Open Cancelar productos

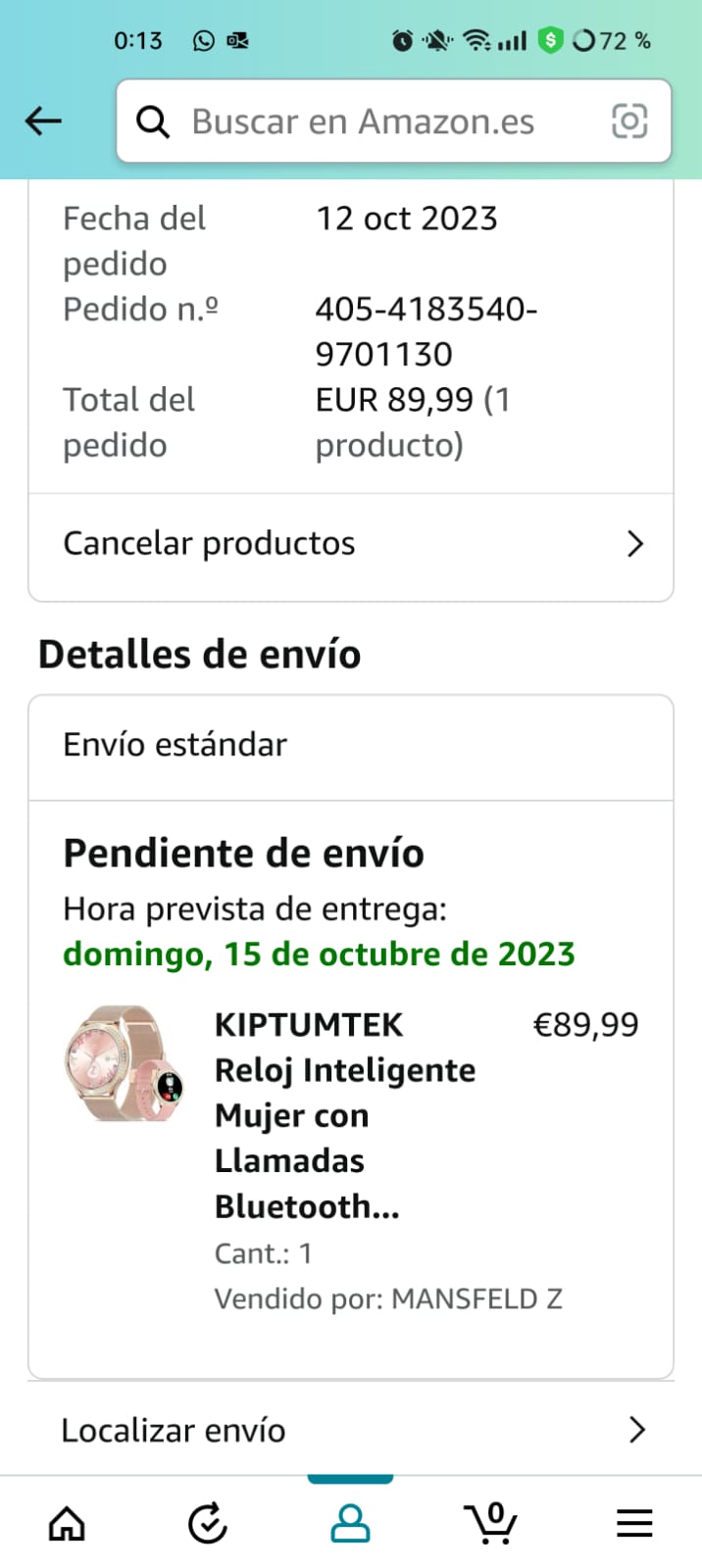point(351,544)
